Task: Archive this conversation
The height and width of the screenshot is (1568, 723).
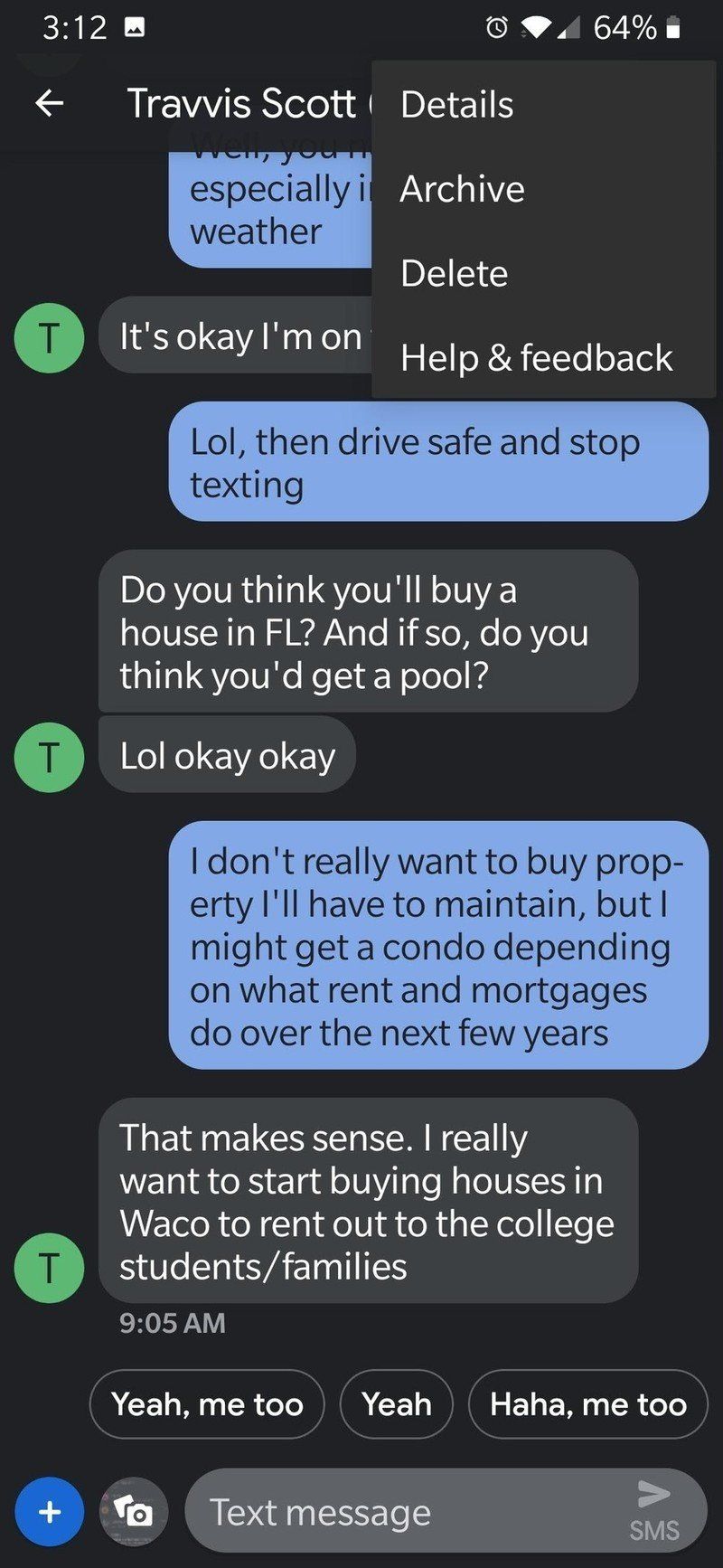Action: pyautogui.click(x=462, y=189)
